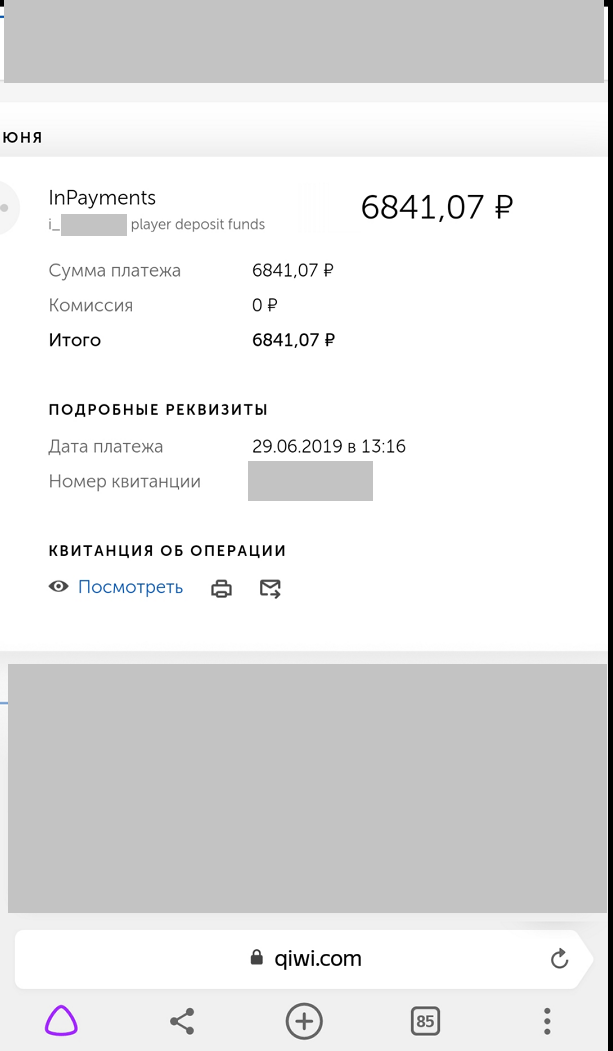
Task: Print the operation receipt
Action: tap(222, 589)
